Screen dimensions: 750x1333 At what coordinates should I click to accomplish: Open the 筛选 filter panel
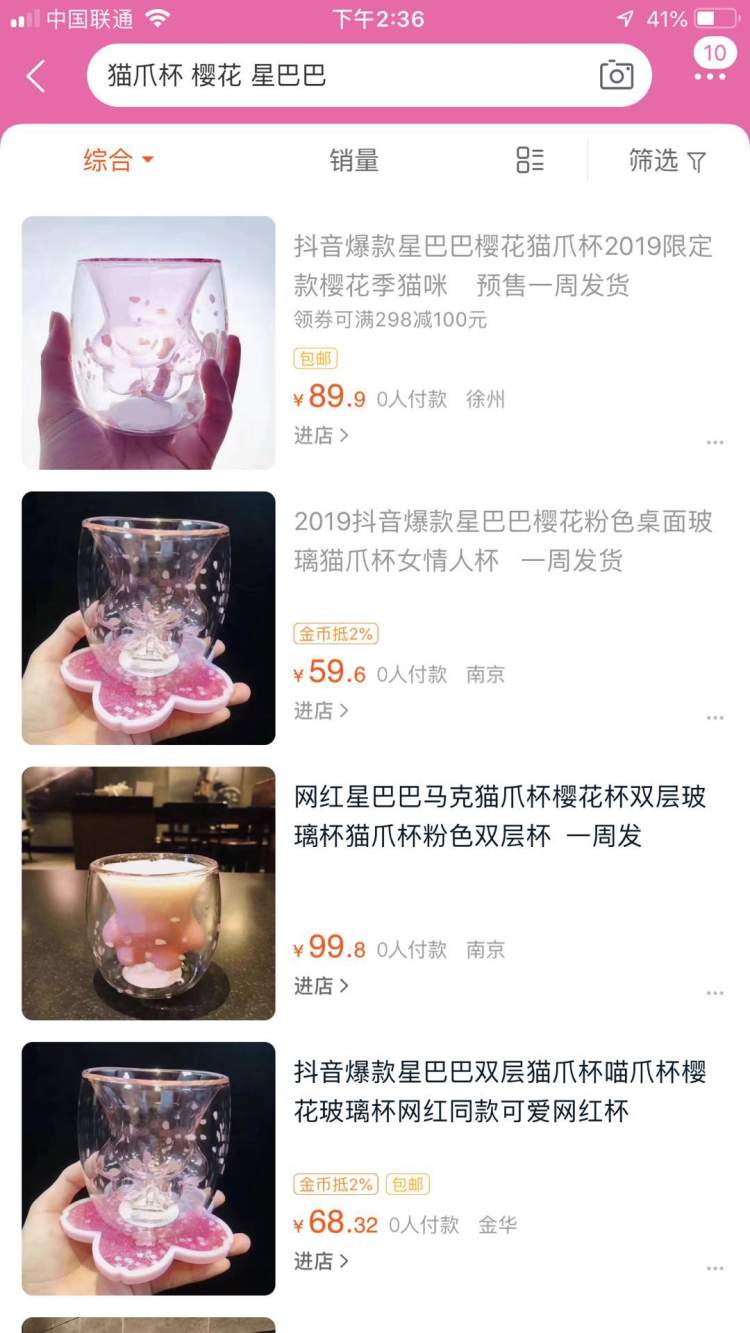[667, 160]
